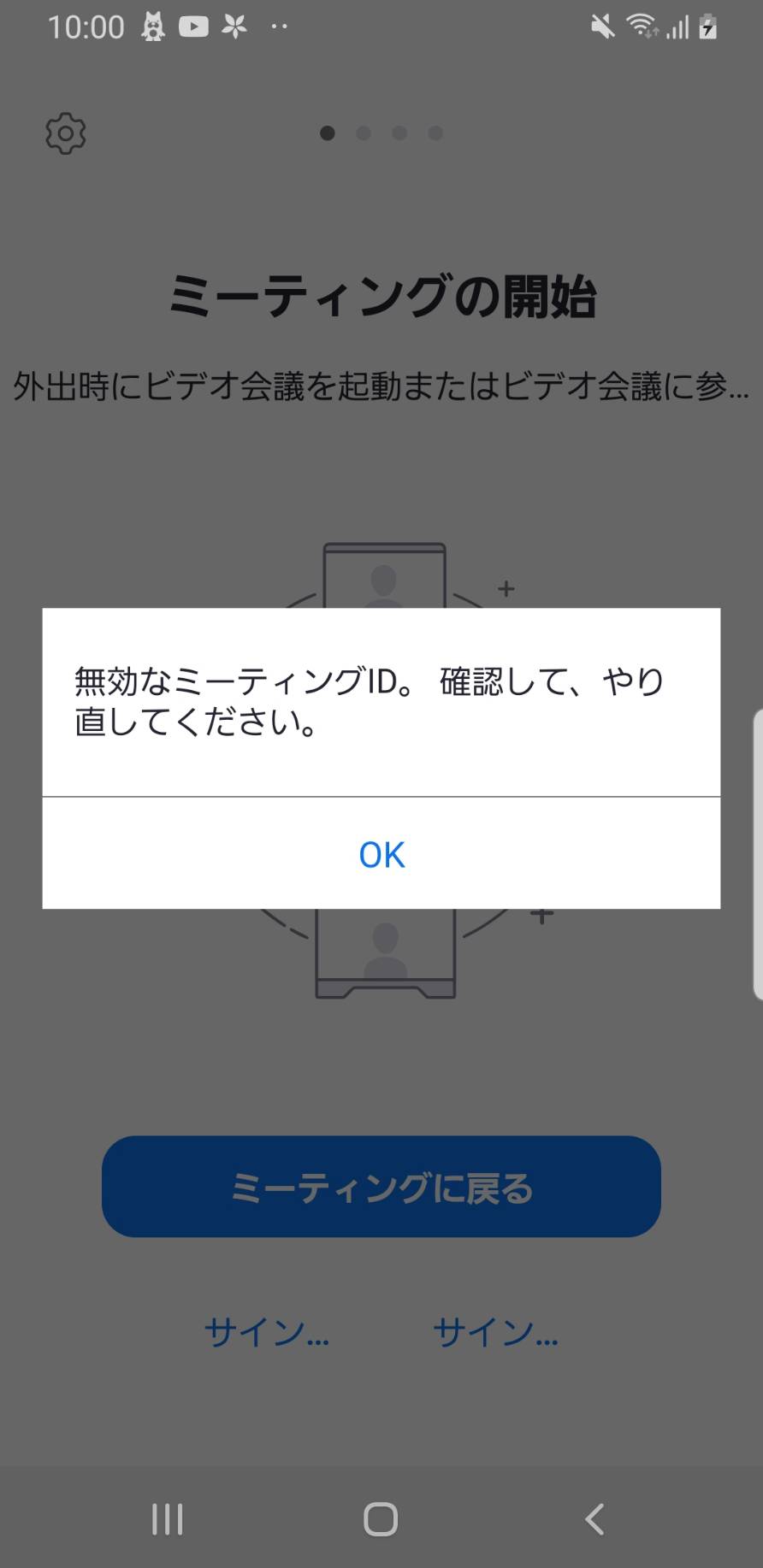This screenshot has height=1568, width=763.
Task: Go back with the system back button
Action: pyautogui.click(x=594, y=1519)
